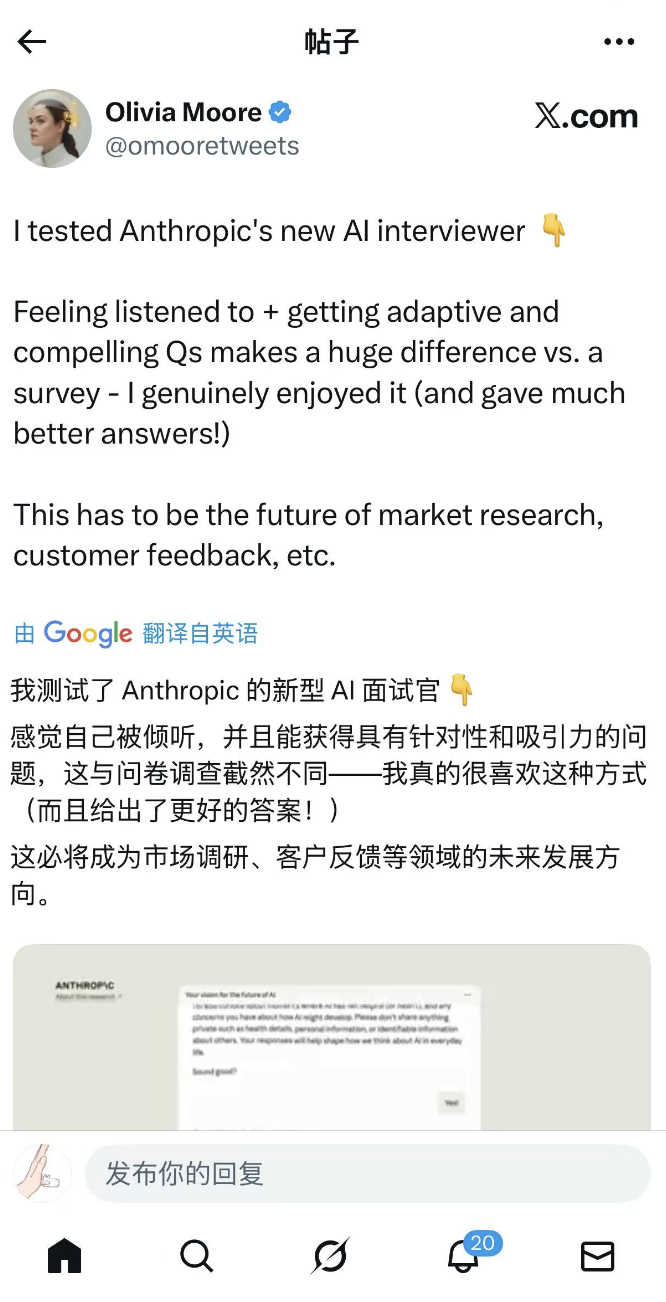Go back using the top arrow

32,41
